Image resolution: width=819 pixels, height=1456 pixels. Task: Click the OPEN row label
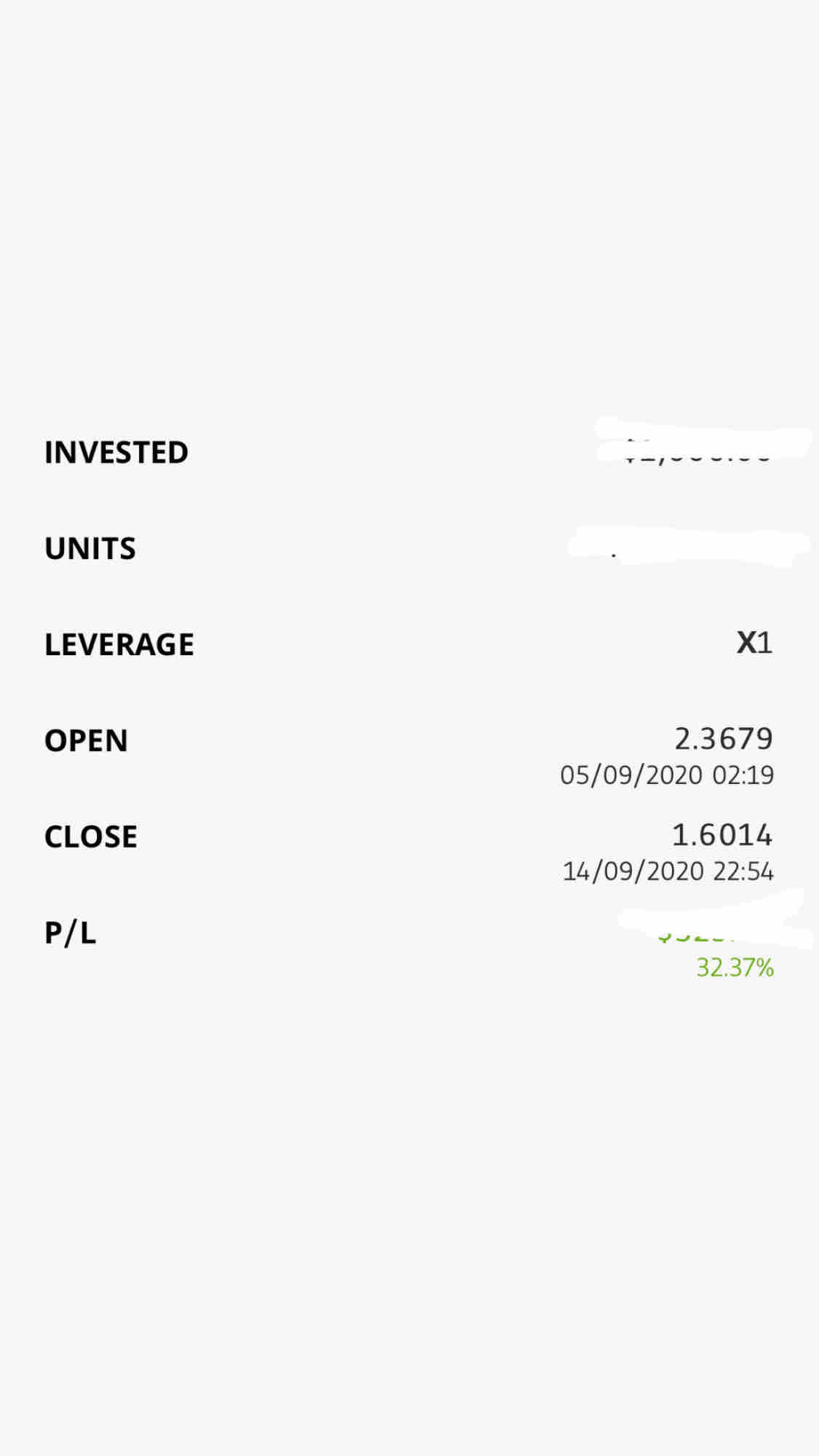[x=85, y=740]
